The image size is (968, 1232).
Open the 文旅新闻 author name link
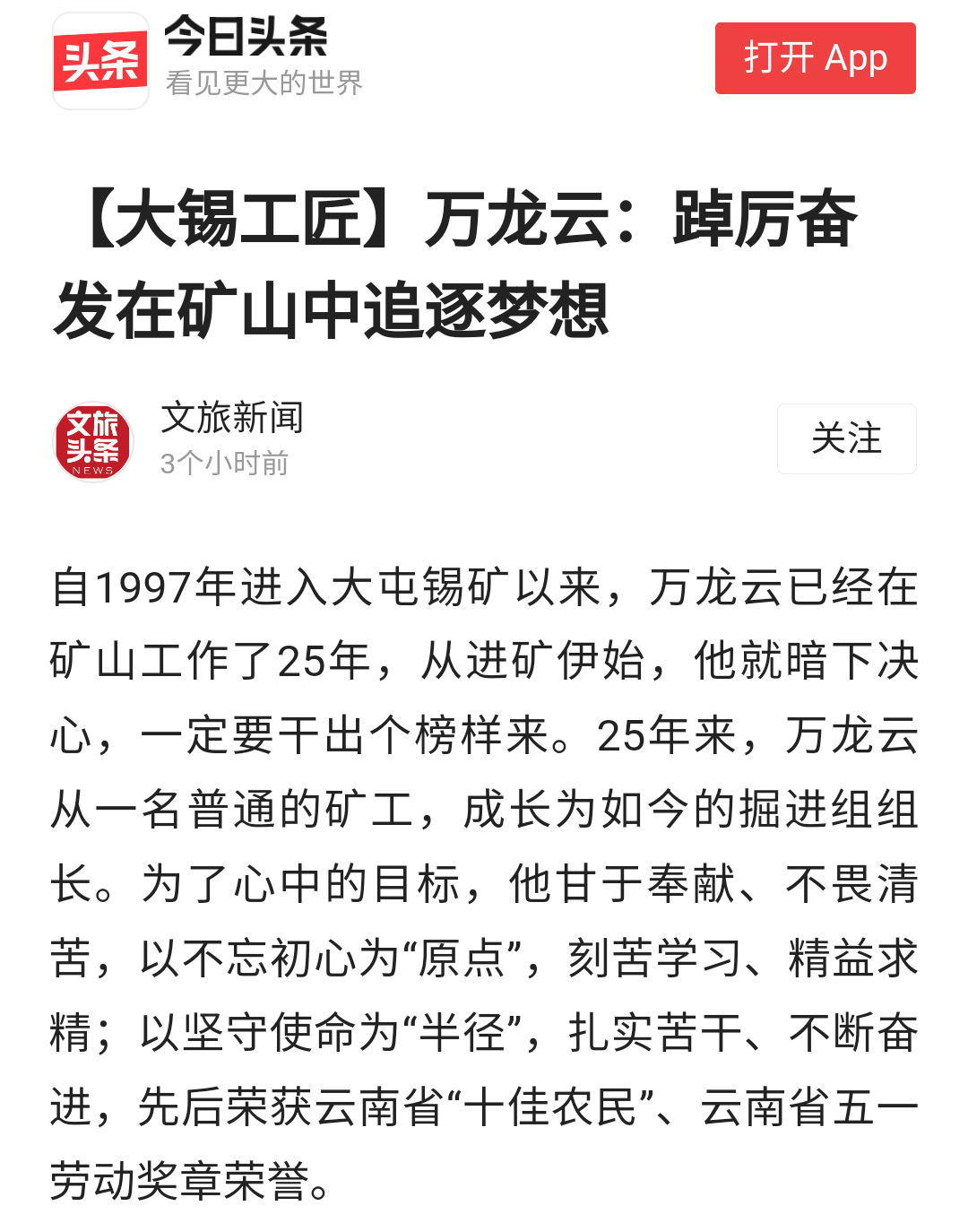pyautogui.click(x=232, y=418)
